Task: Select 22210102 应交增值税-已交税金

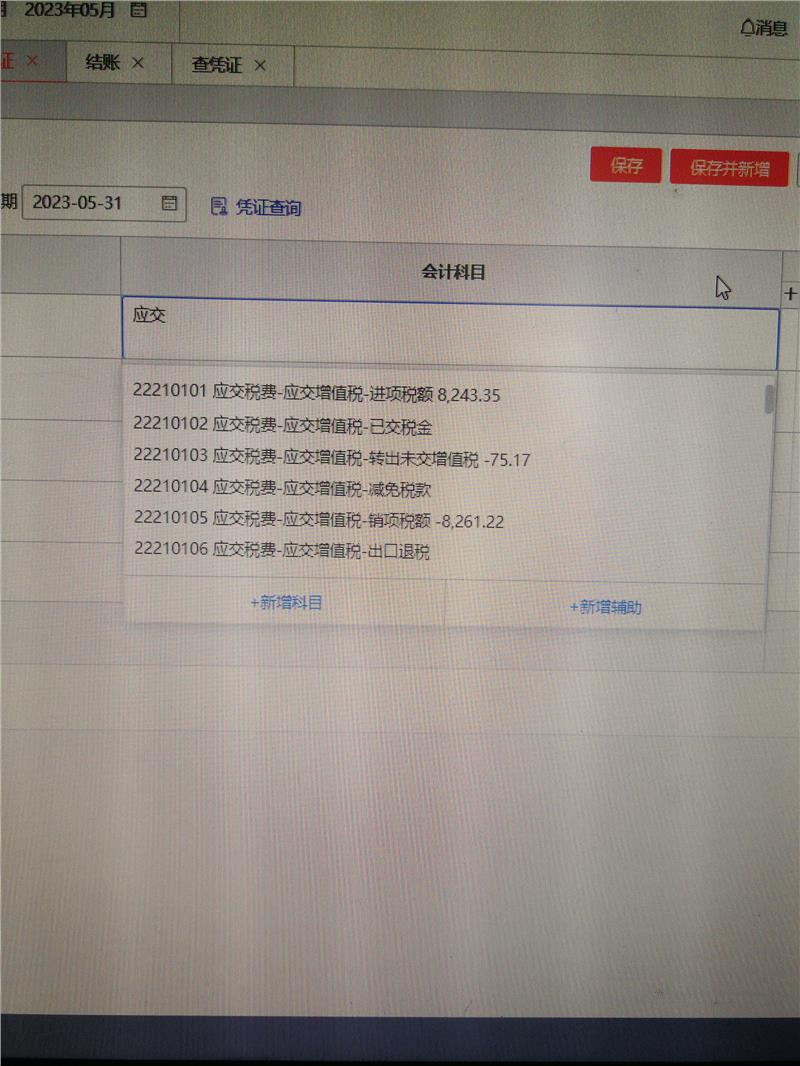Action: click(283, 426)
